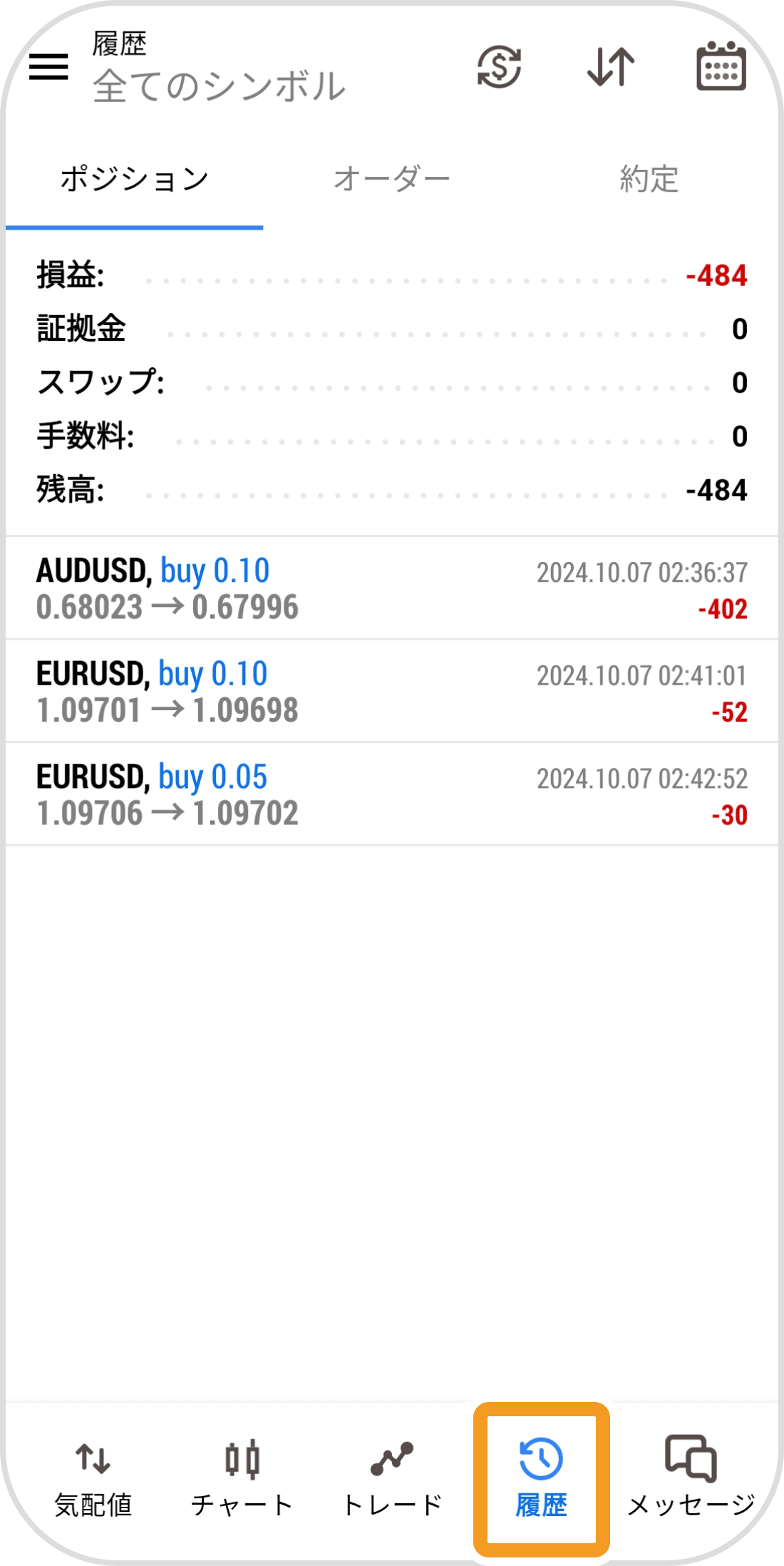784x1566 pixels.
Task: Open the EURUSD buy 0.05 position
Action: [x=391, y=794]
